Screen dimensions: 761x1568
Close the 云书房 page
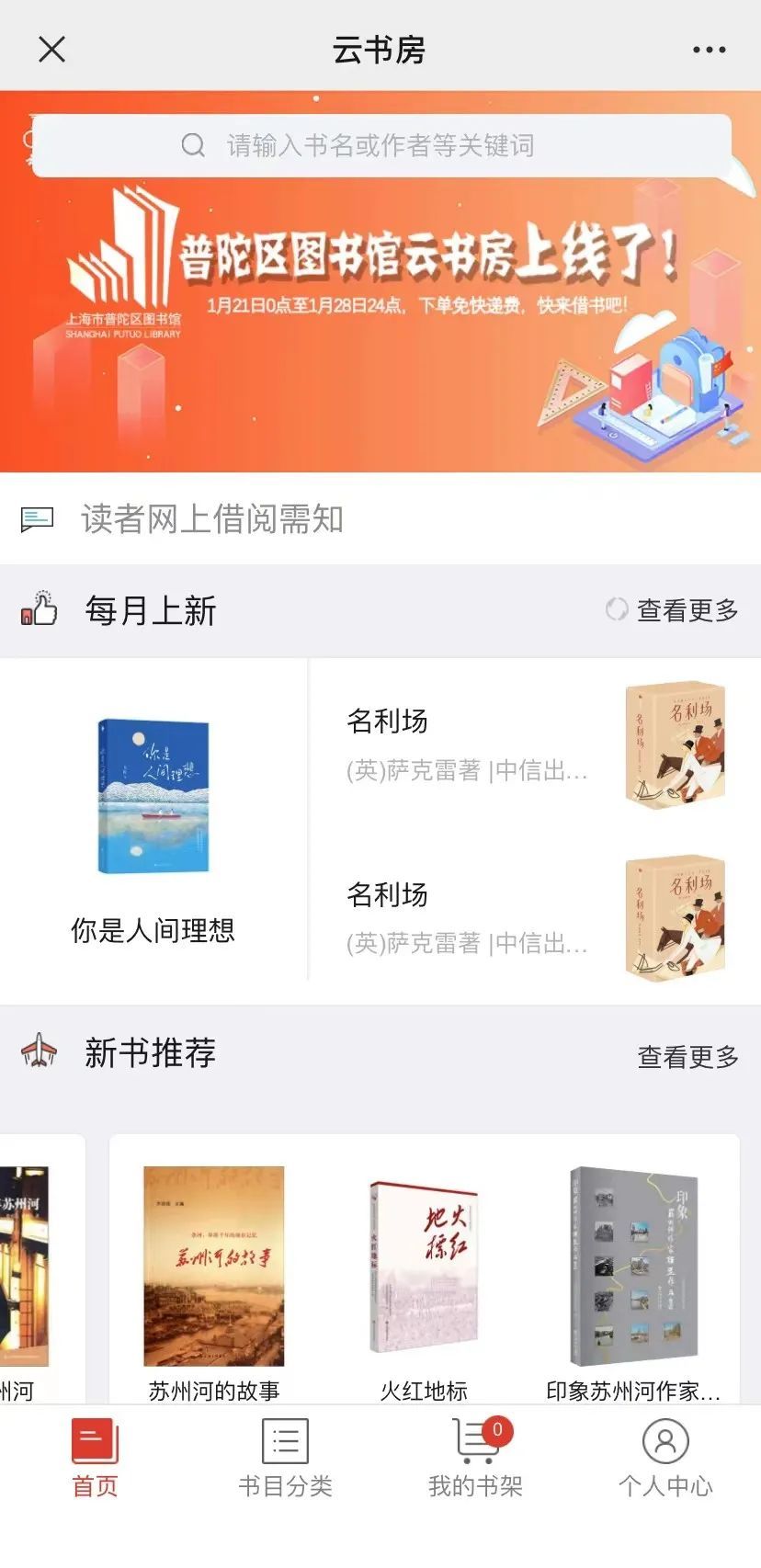point(52,50)
